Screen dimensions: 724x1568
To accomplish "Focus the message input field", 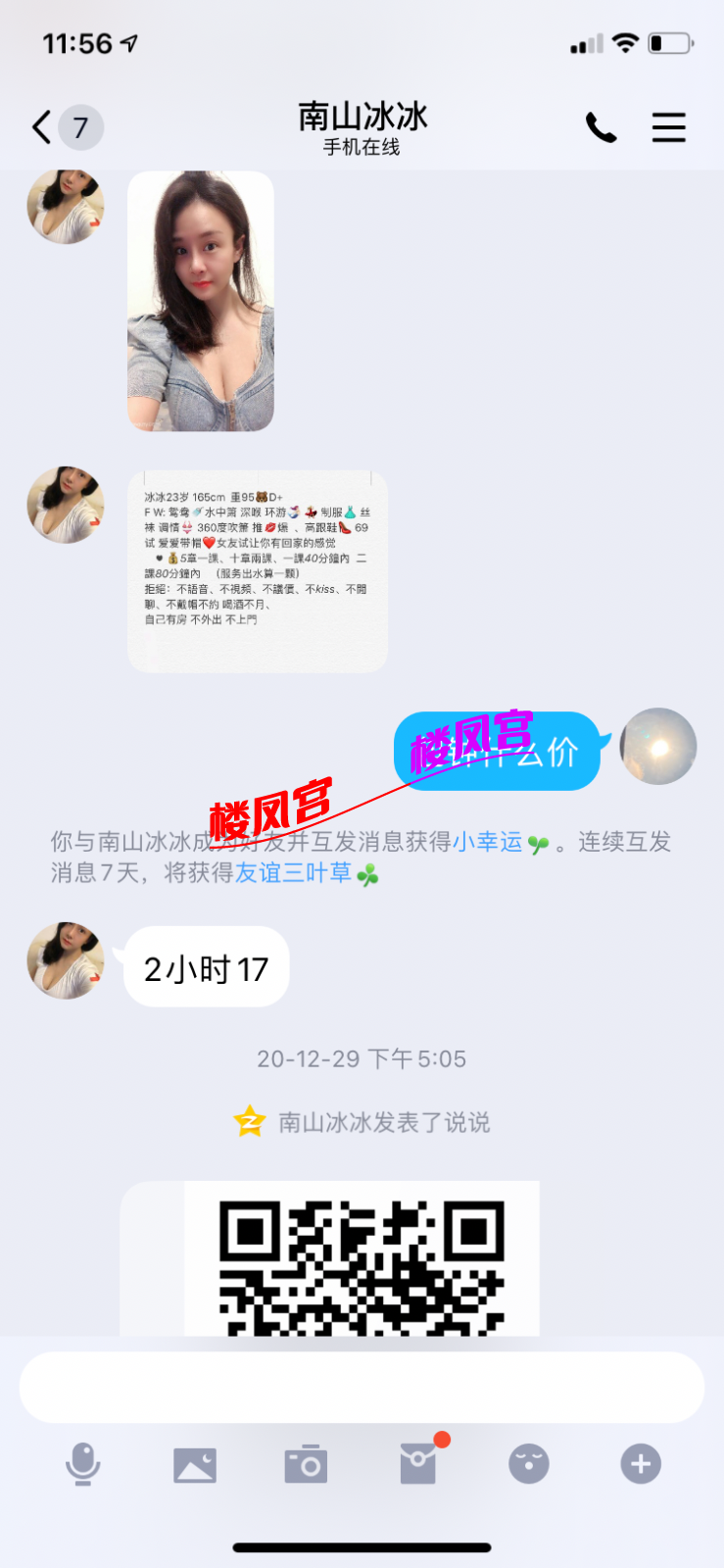I will 362,1388.
